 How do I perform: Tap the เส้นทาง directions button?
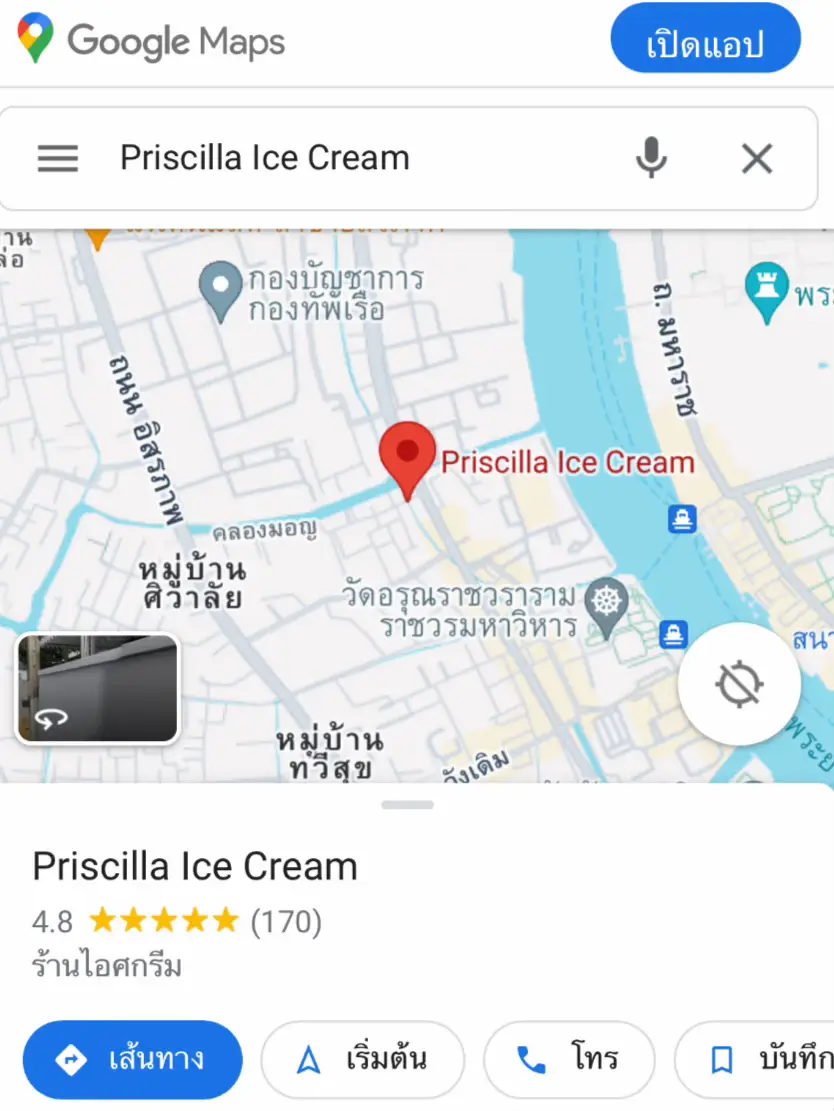[x=132, y=1059]
